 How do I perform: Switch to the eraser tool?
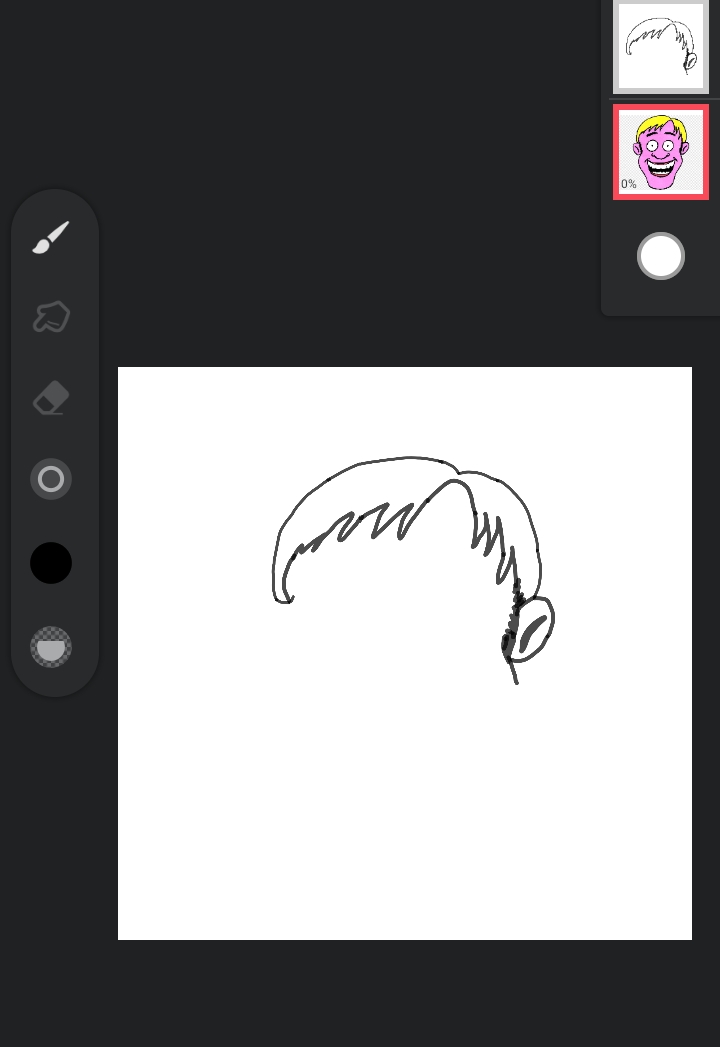pyautogui.click(x=51, y=399)
